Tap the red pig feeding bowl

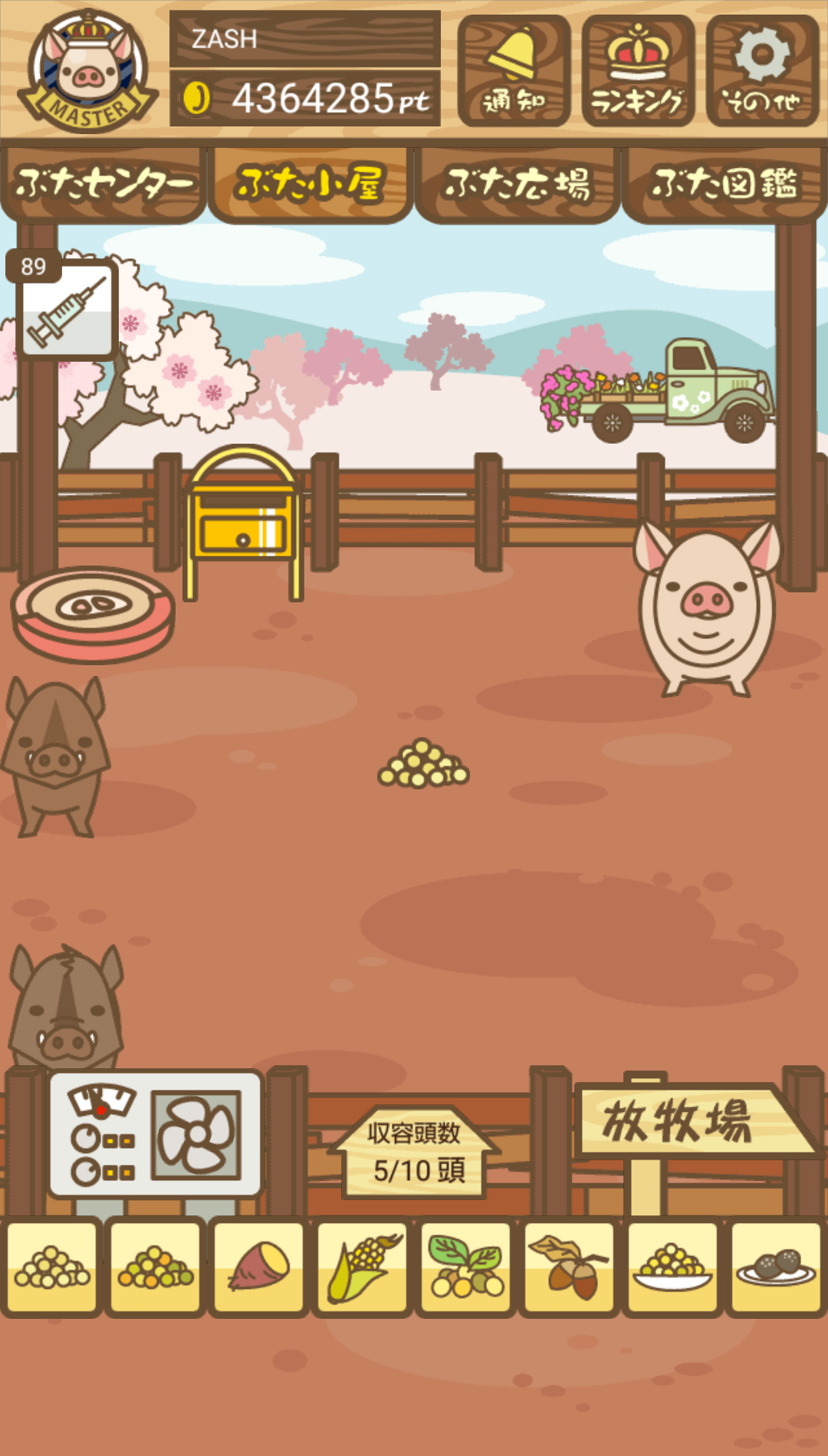pos(94,615)
